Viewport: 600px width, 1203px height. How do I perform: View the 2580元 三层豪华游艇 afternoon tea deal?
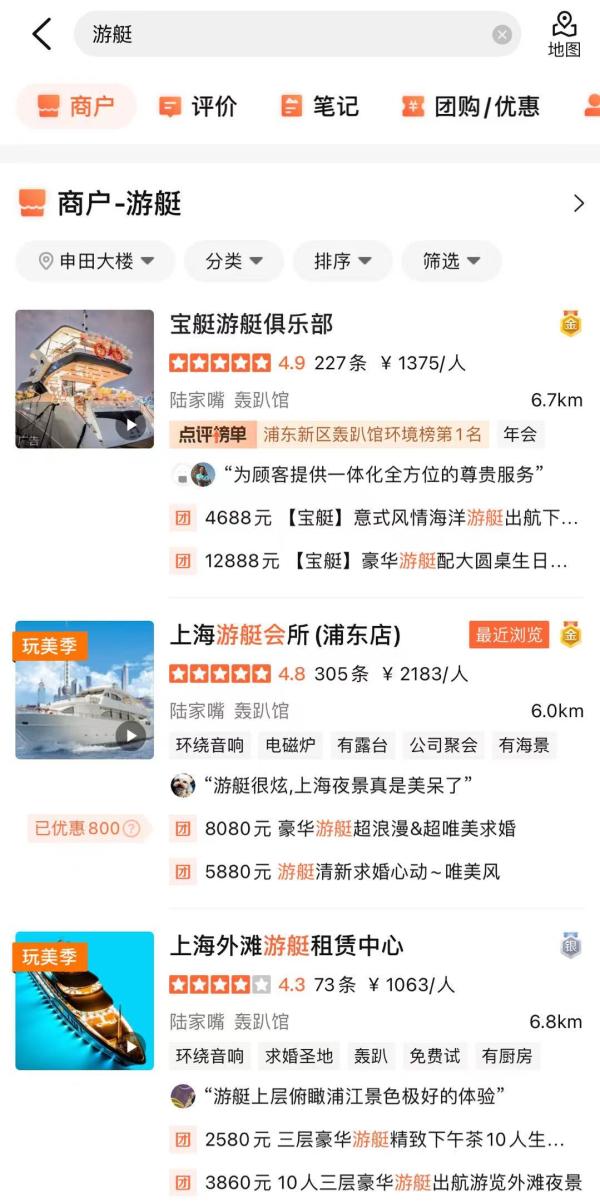pos(384,1139)
